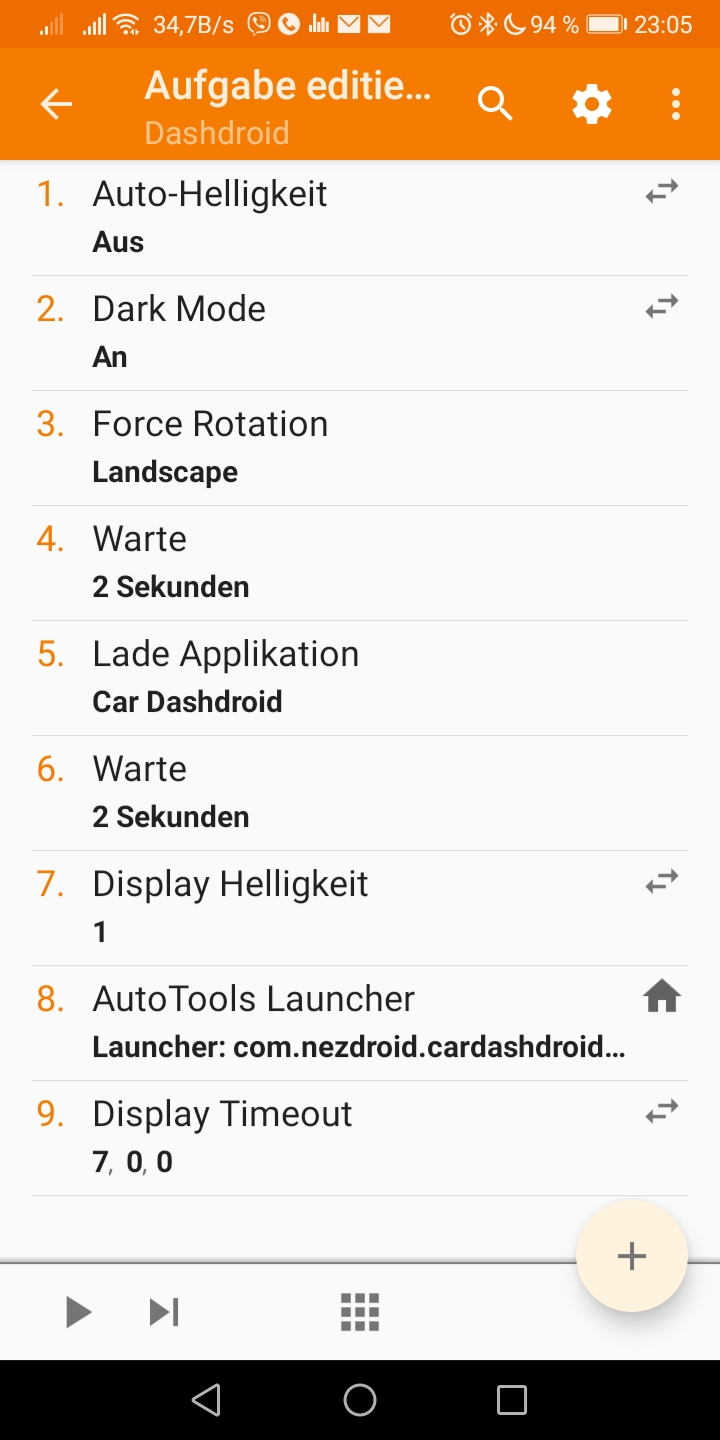Go back using the app bar arrow
Screen dimensions: 720x1440
[56, 104]
